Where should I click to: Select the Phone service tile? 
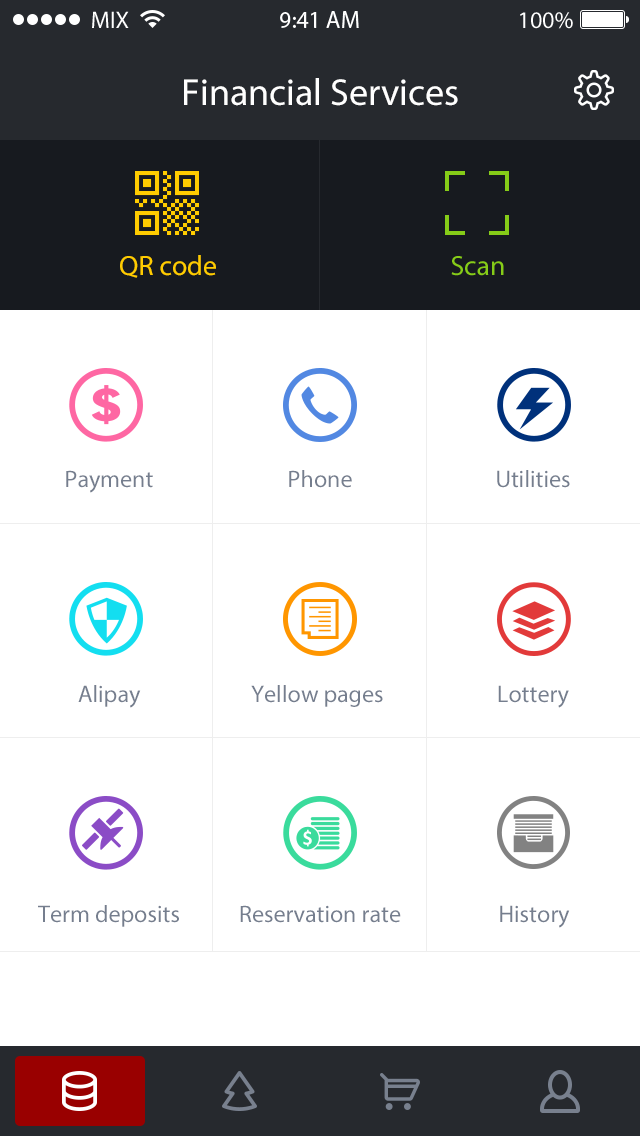320,417
